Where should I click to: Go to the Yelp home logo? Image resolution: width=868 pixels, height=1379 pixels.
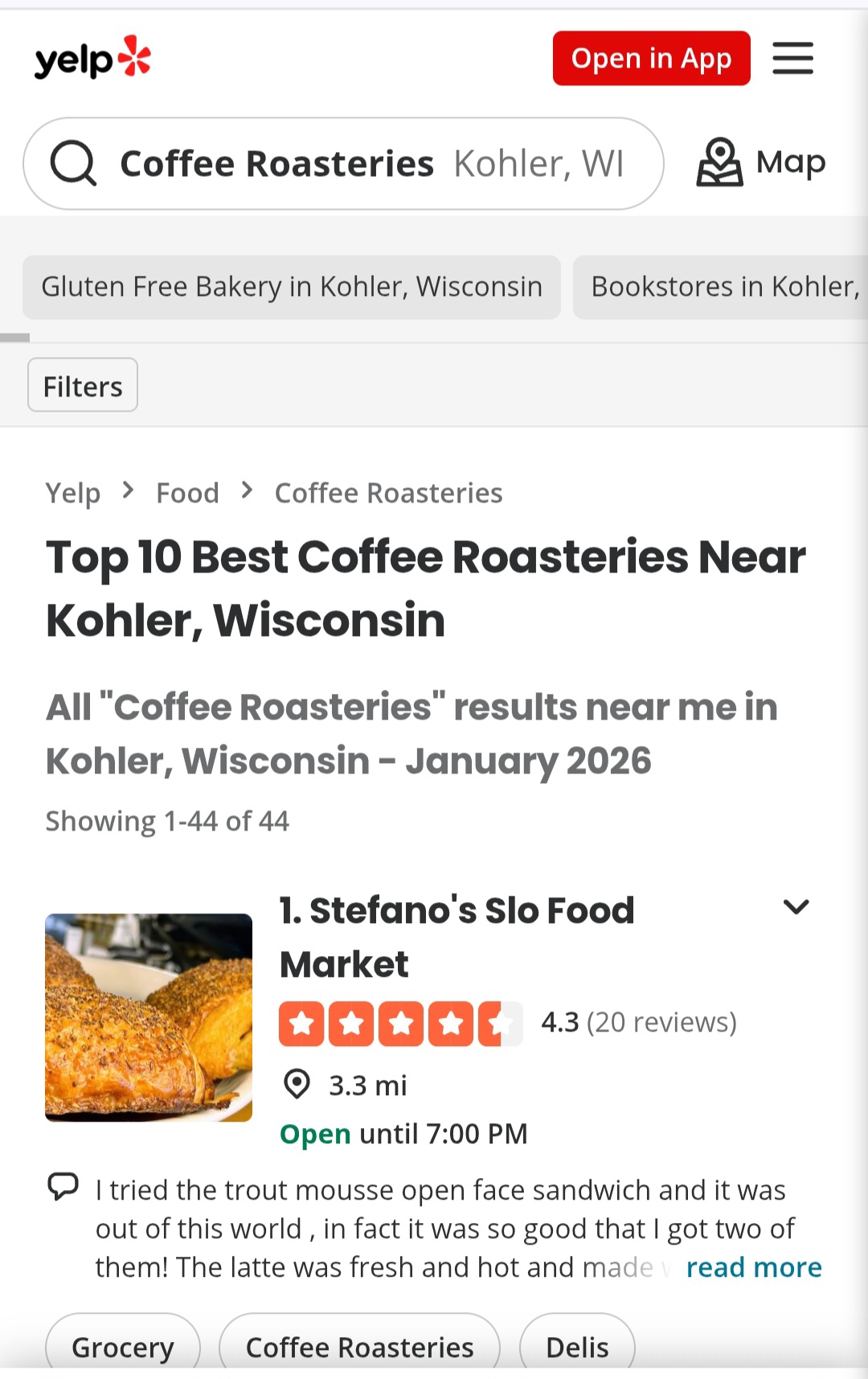click(x=92, y=59)
